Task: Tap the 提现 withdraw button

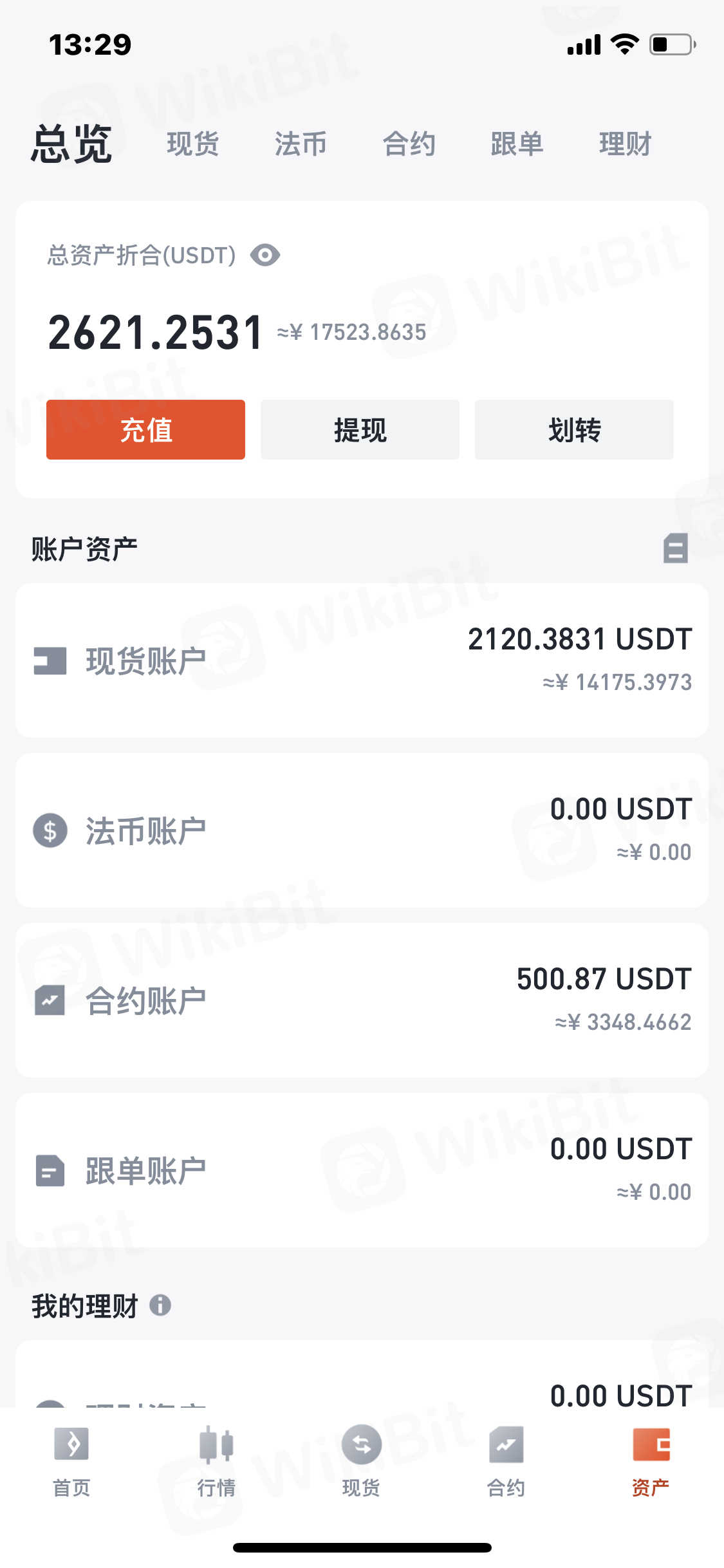Action: 360,429
